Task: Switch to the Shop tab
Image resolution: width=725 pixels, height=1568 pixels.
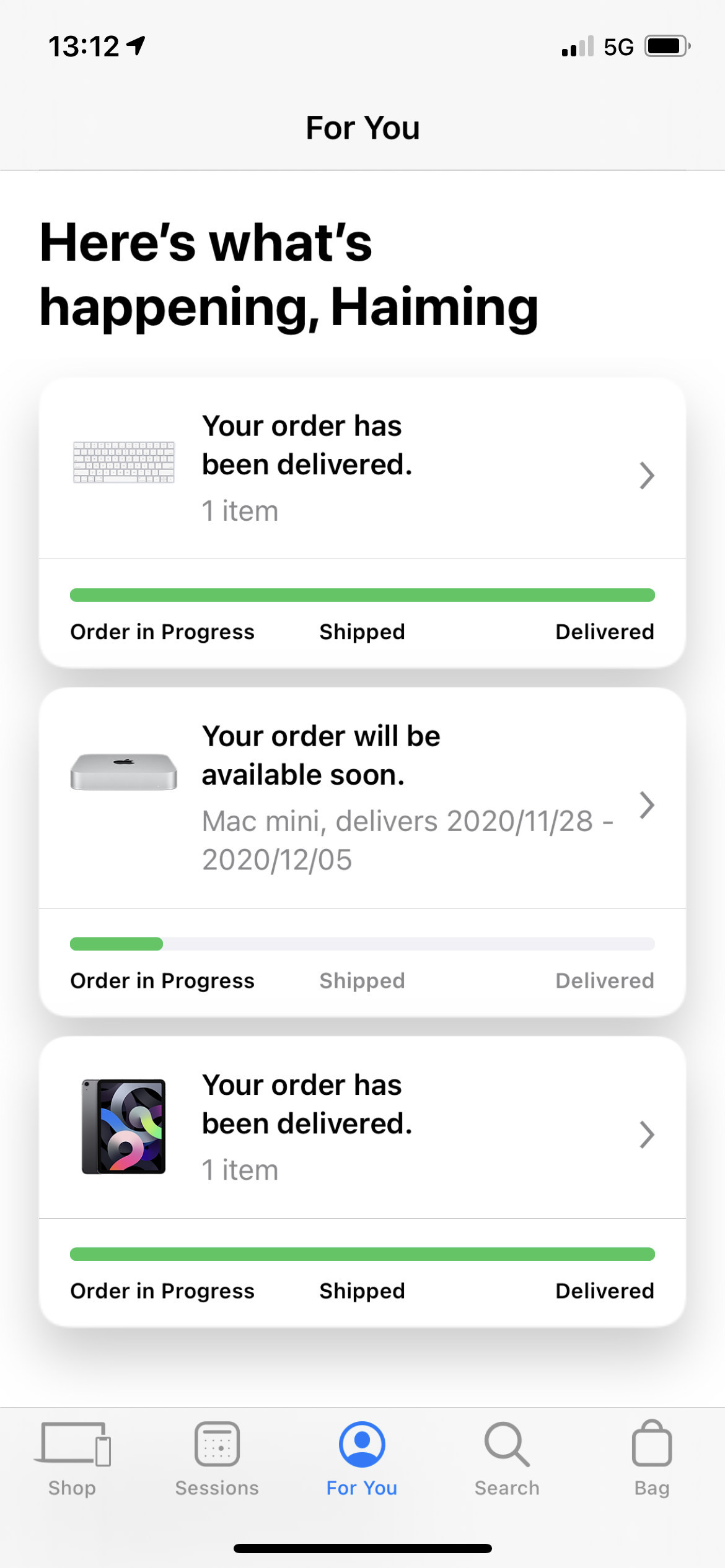Action: pyautogui.click(x=72, y=1459)
